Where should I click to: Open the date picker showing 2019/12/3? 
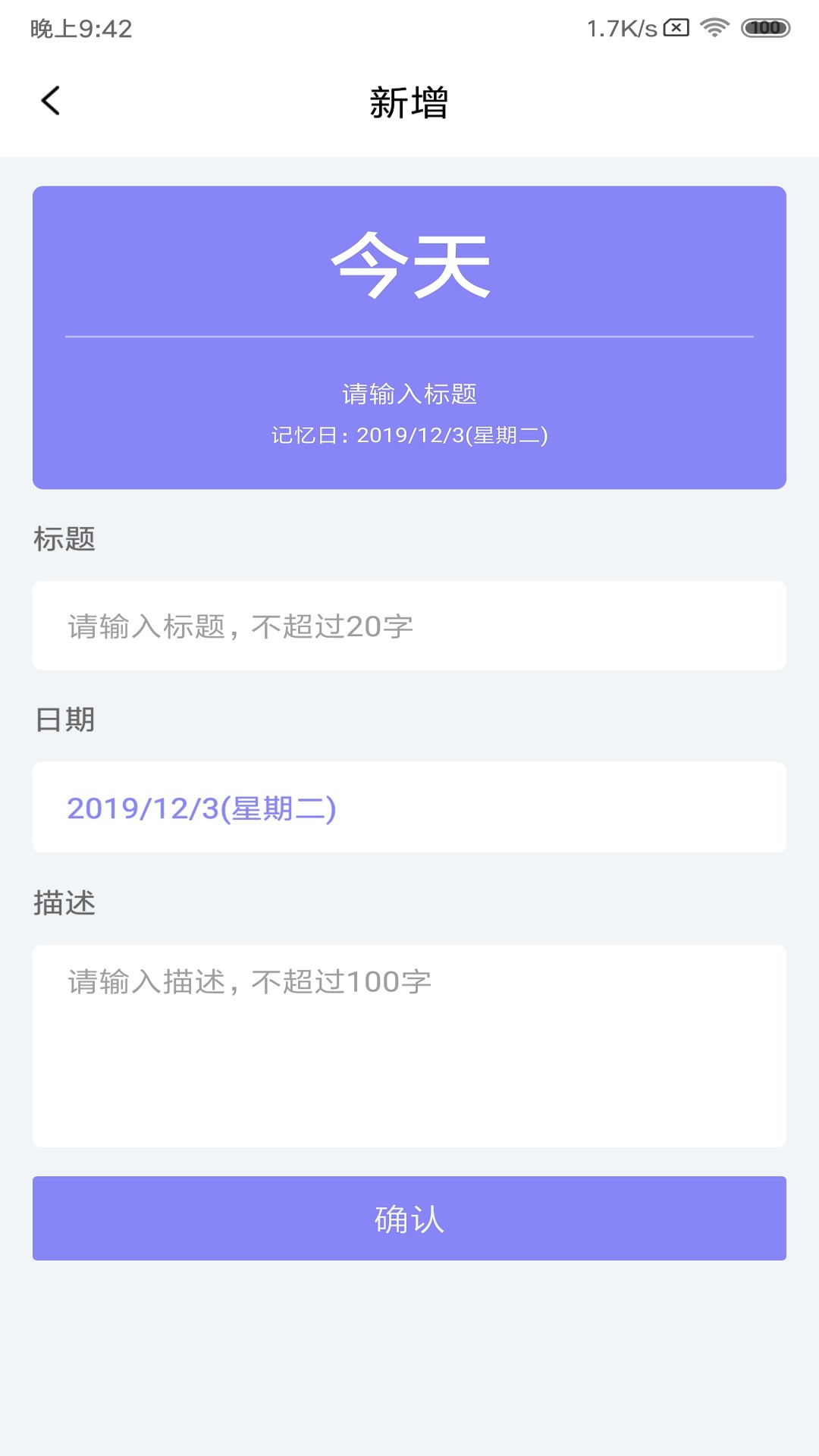(409, 808)
